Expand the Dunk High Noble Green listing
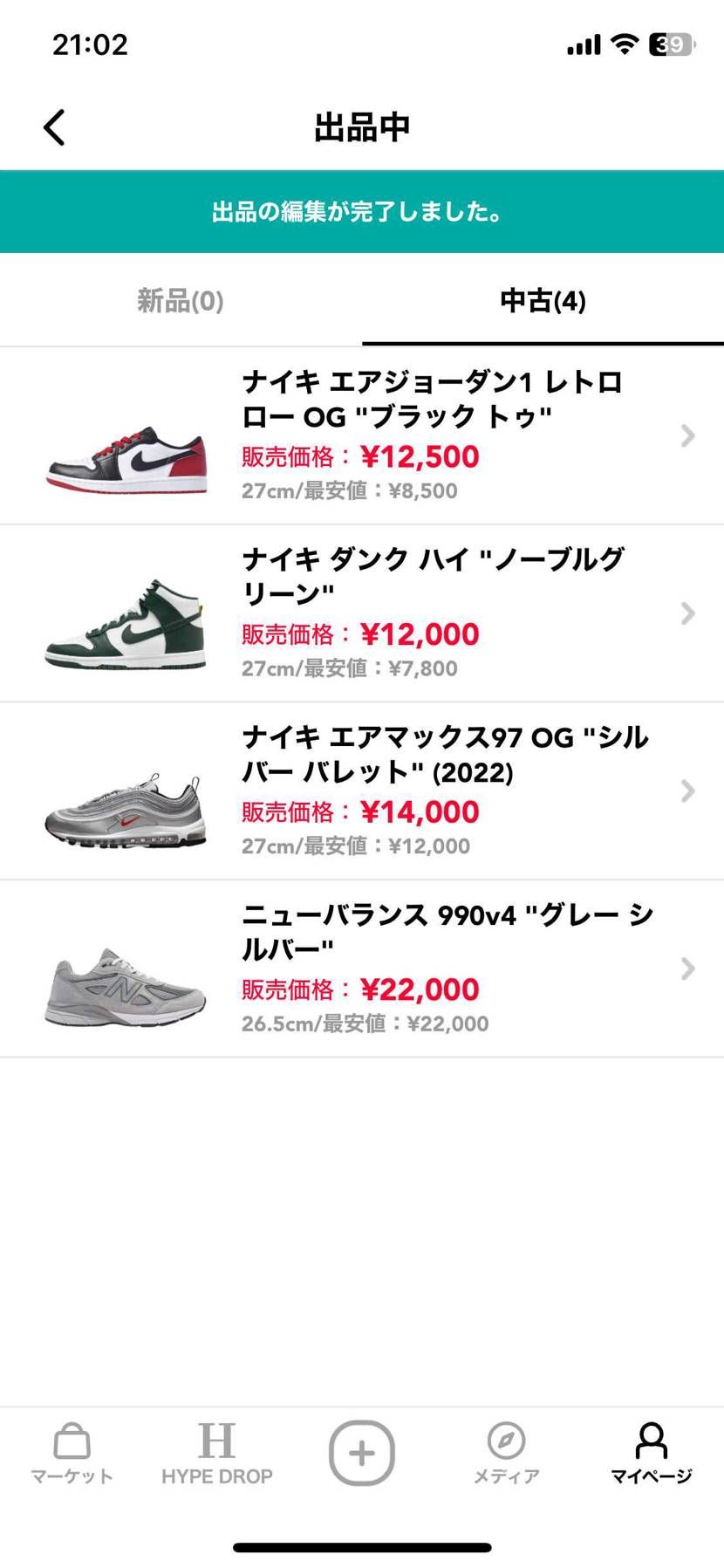The height and width of the screenshot is (1568, 724). point(688,613)
